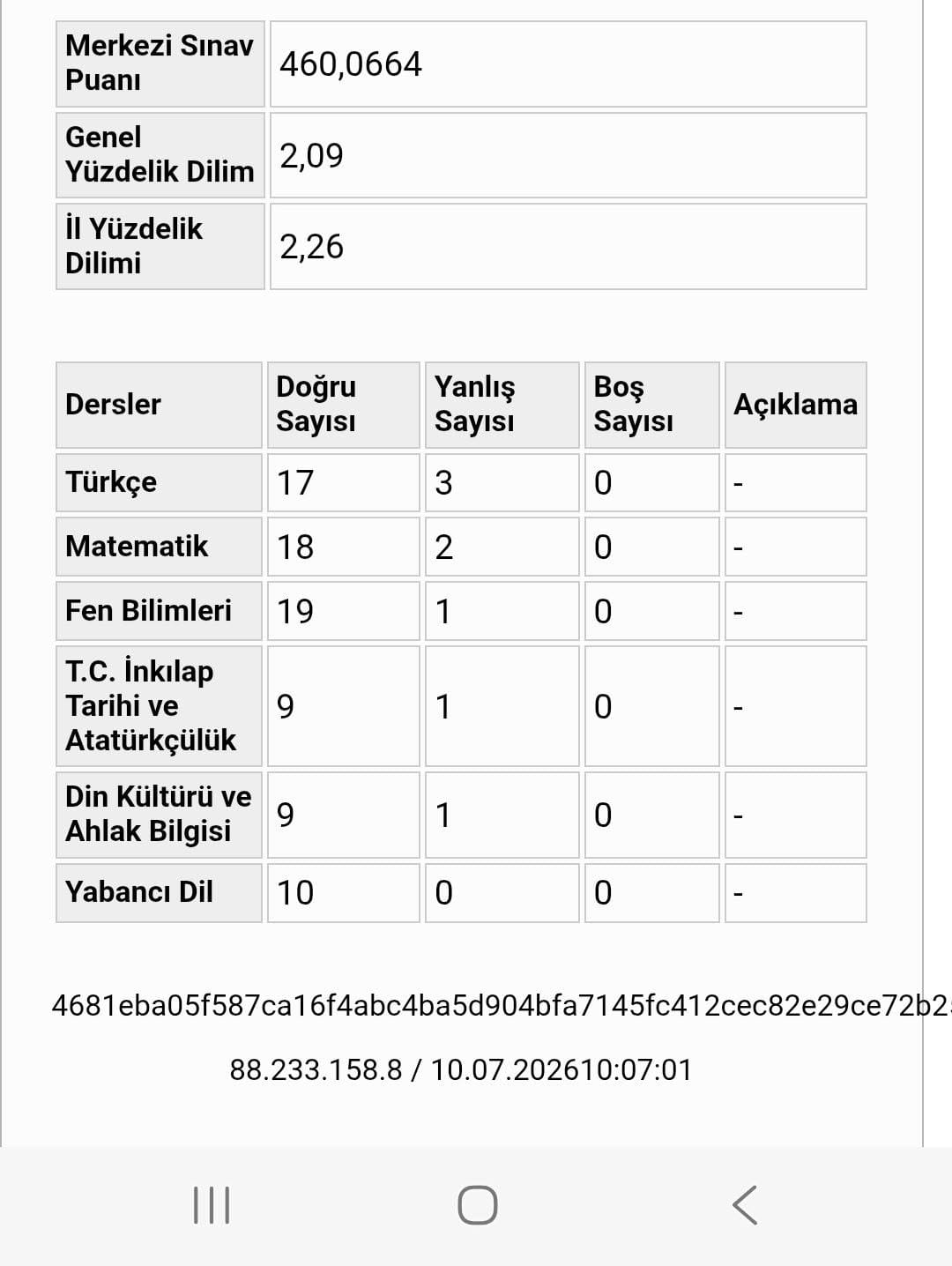
Task: Go back using the navigation bar
Action: 745,1204
